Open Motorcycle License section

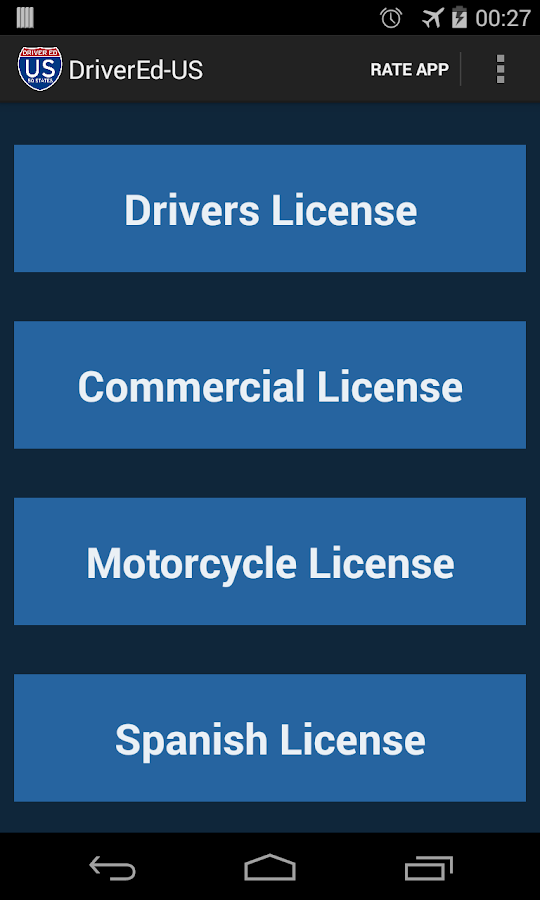point(270,561)
